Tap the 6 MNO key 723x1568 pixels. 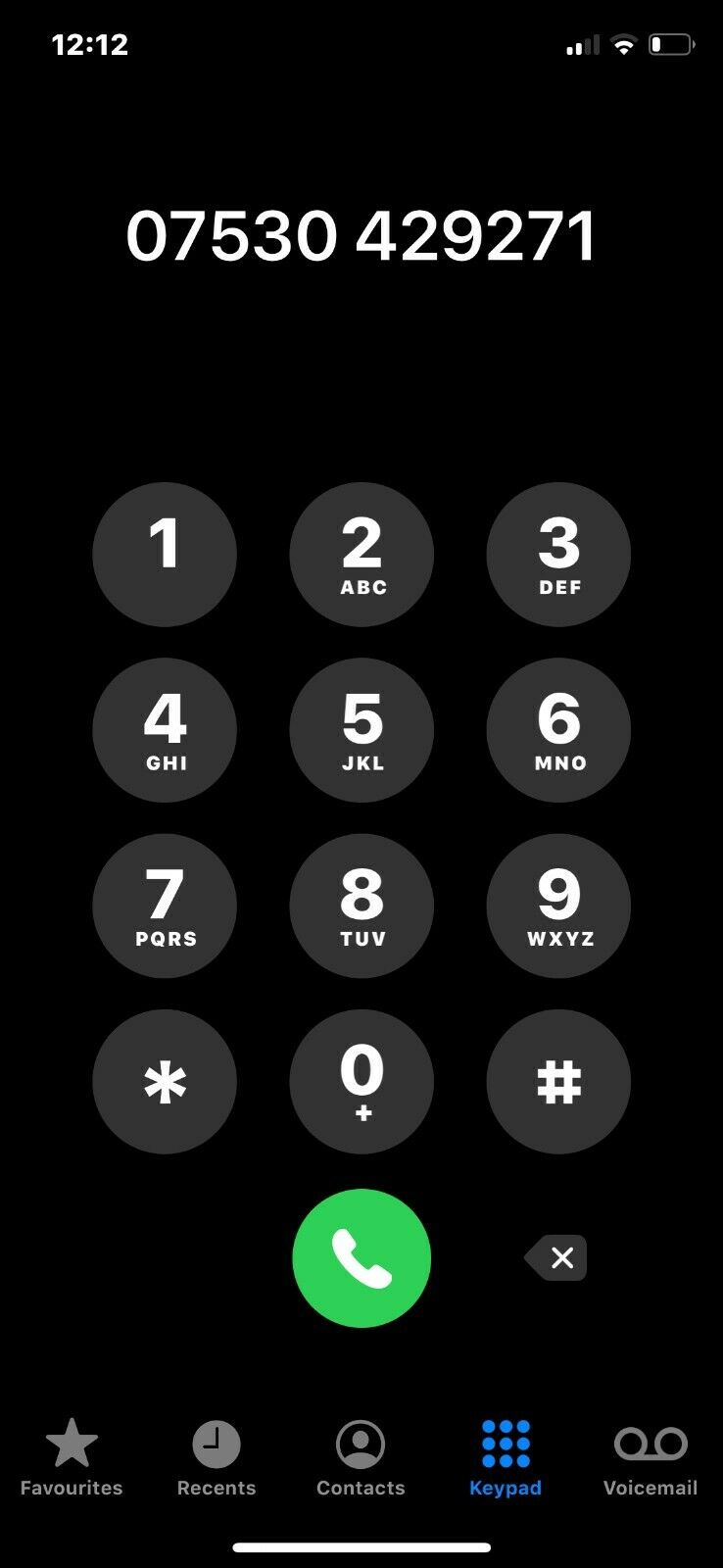[558, 730]
